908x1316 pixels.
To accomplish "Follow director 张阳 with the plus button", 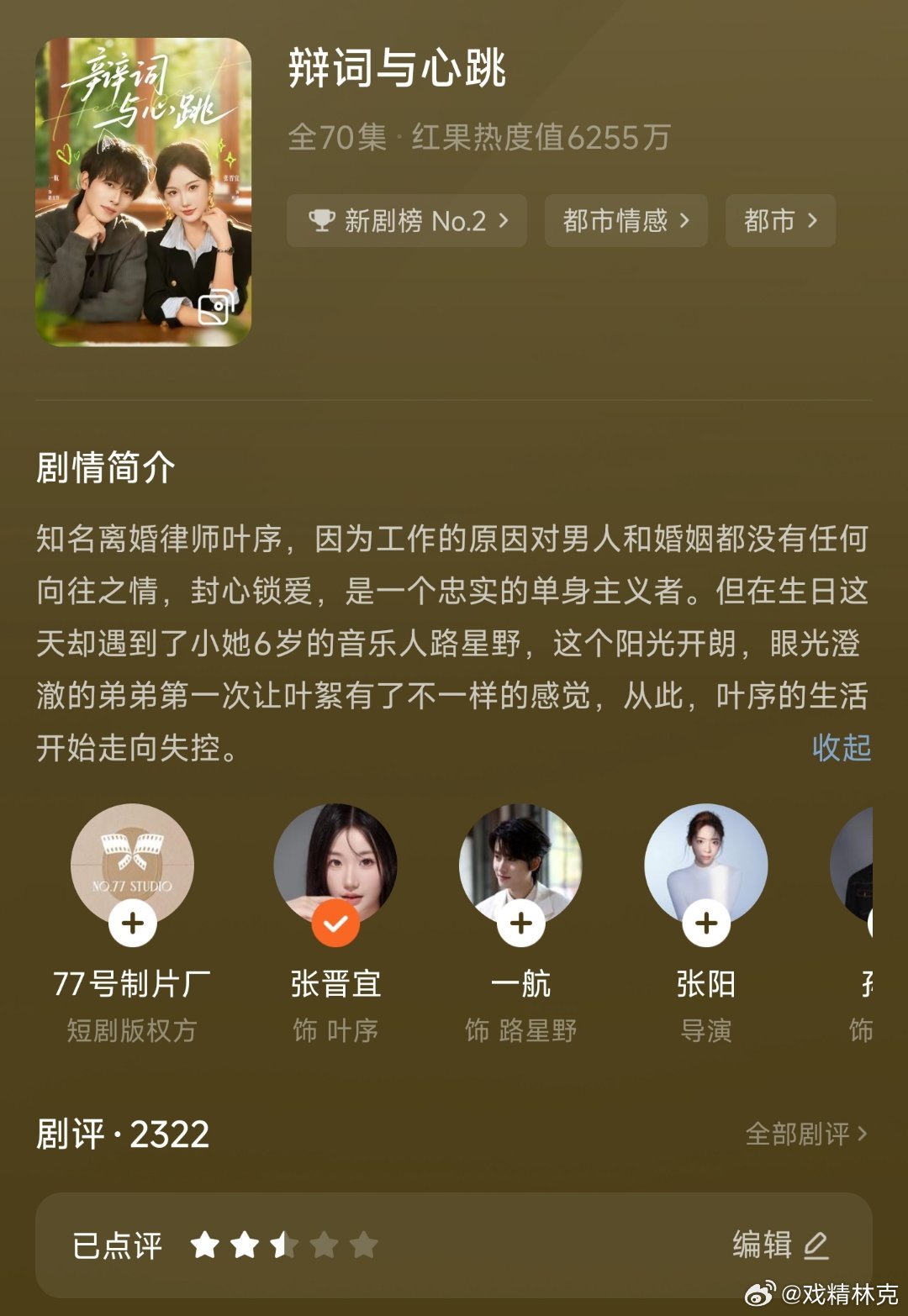I will [705, 923].
